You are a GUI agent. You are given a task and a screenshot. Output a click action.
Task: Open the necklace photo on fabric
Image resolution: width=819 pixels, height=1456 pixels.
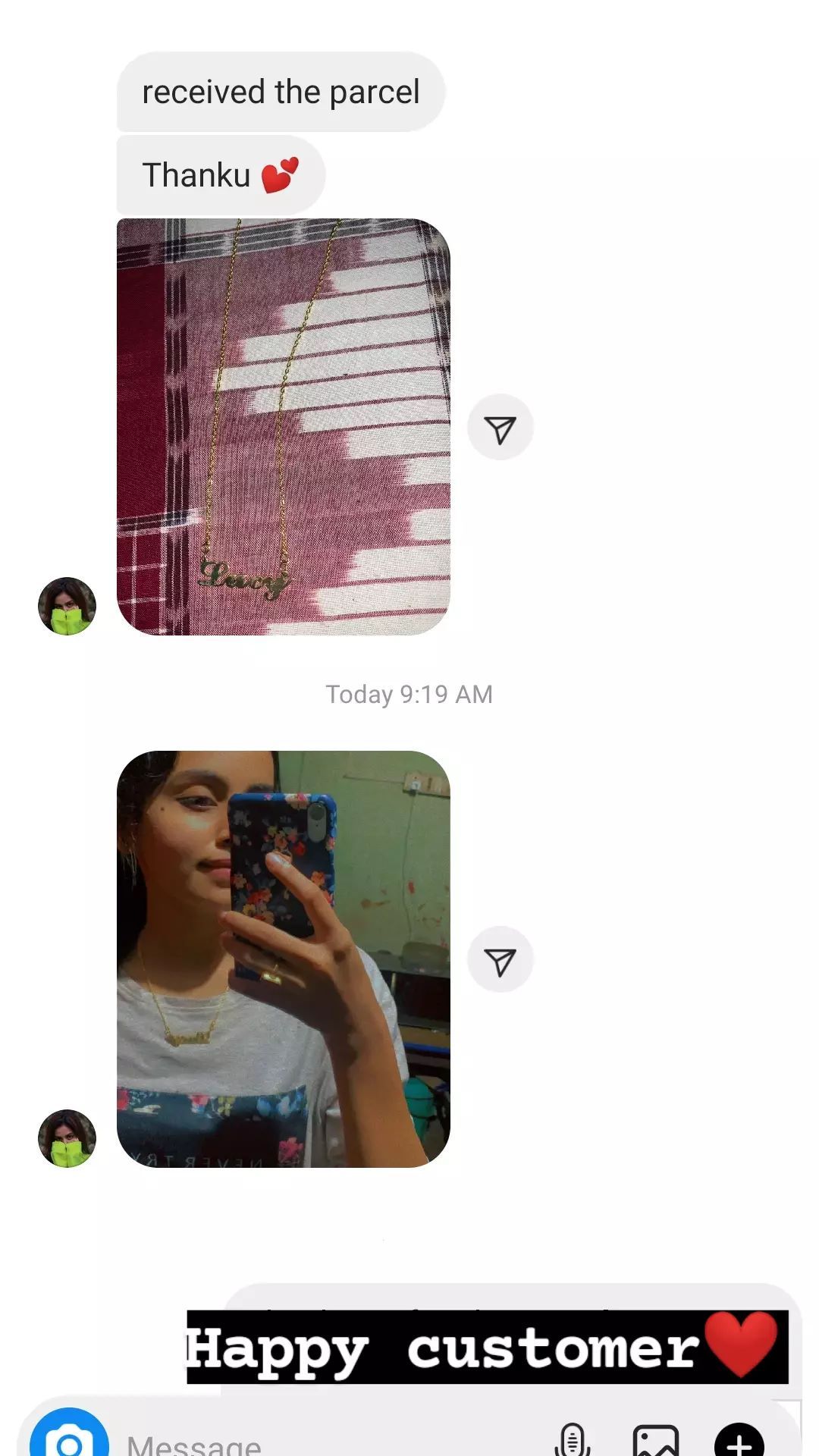(x=284, y=427)
